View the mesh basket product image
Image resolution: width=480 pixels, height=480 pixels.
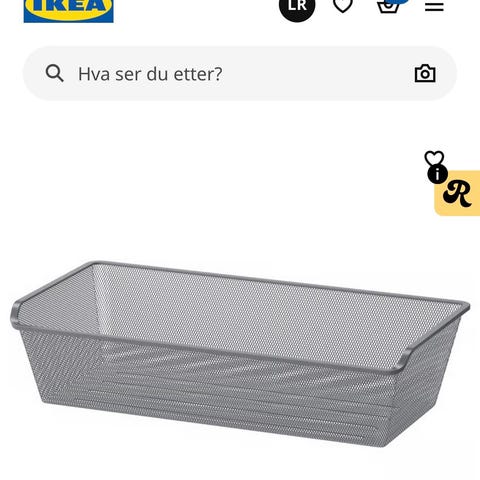coord(240,353)
